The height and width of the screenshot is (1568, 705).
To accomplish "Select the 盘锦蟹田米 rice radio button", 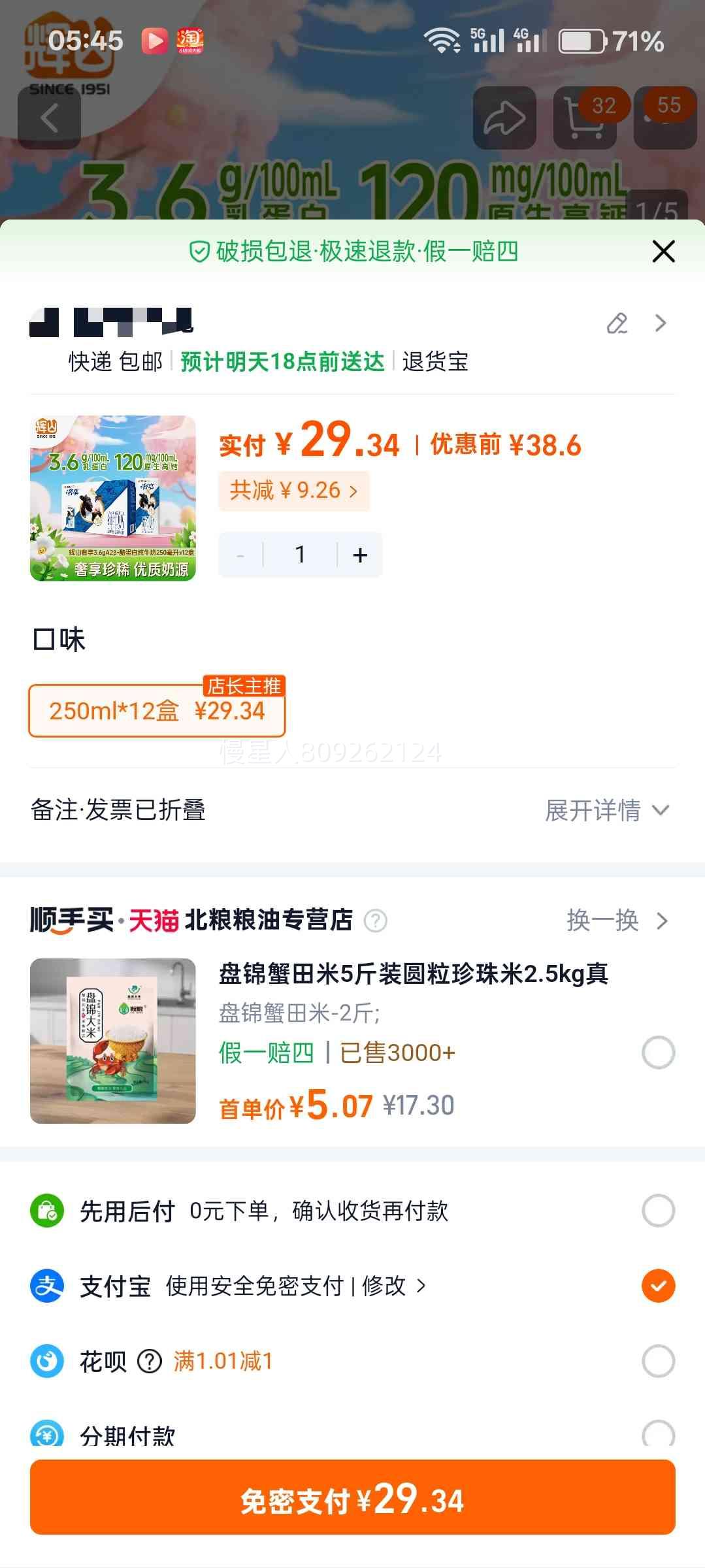I will pyautogui.click(x=658, y=1053).
